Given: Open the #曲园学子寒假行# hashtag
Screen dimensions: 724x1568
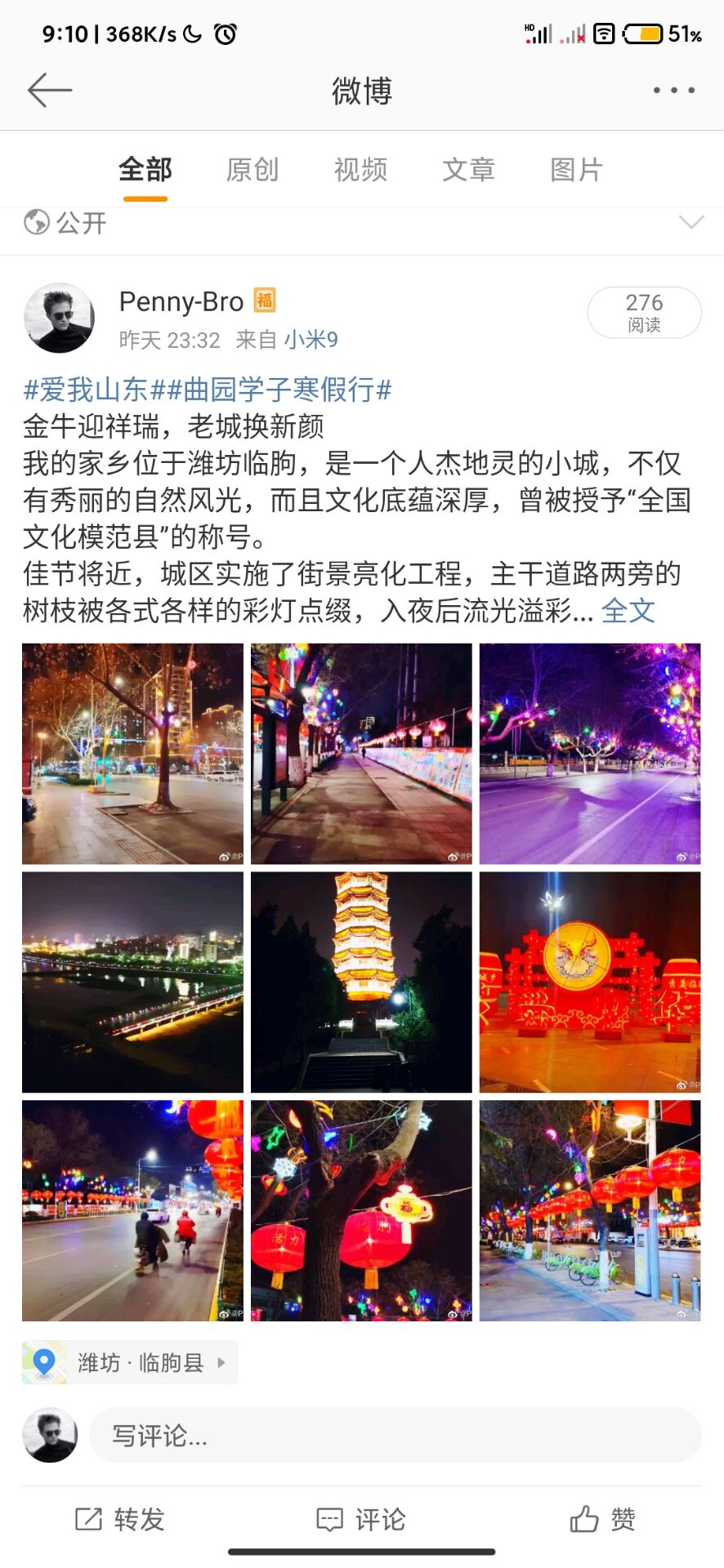Looking at the screenshot, I should click(279, 390).
